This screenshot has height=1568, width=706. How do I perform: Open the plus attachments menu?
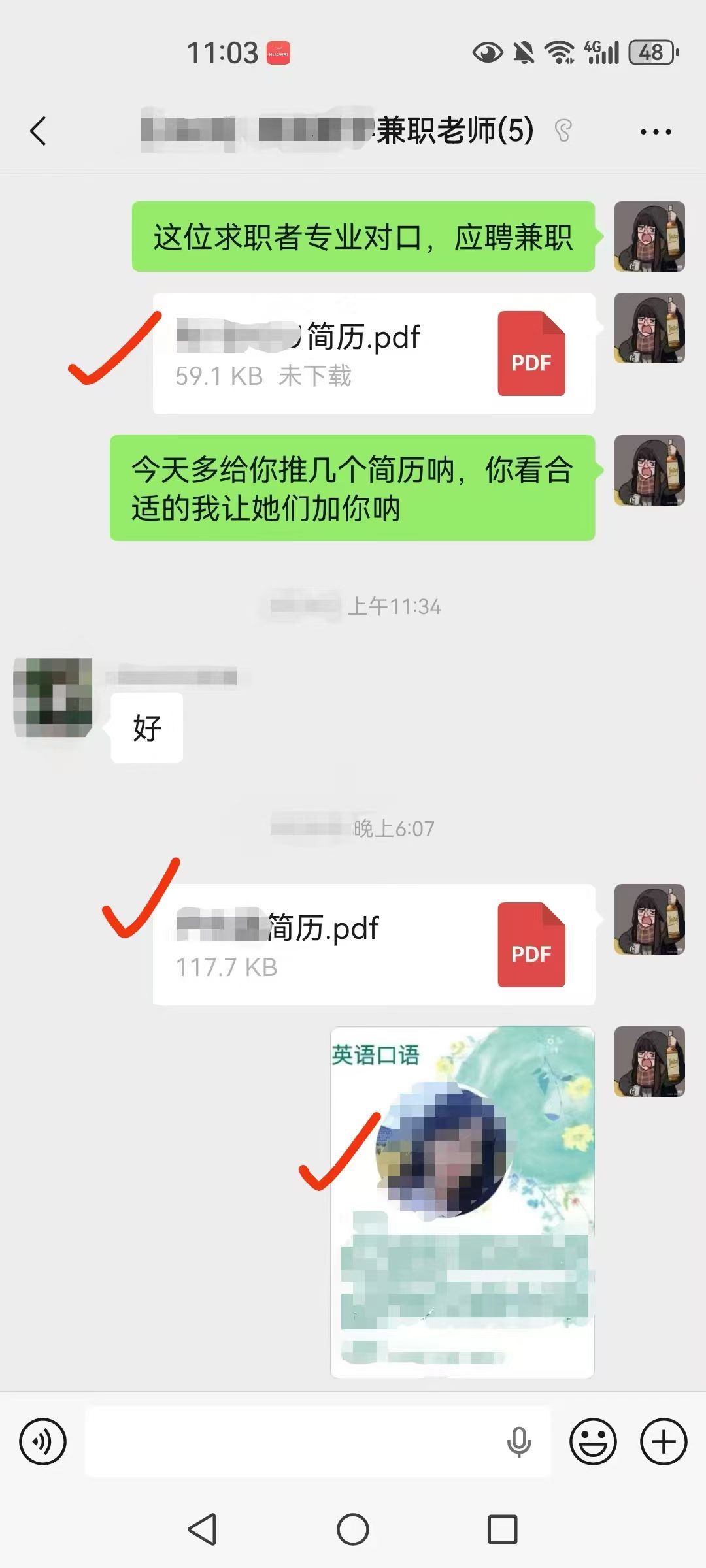pyautogui.click(x=663, y=1442)
